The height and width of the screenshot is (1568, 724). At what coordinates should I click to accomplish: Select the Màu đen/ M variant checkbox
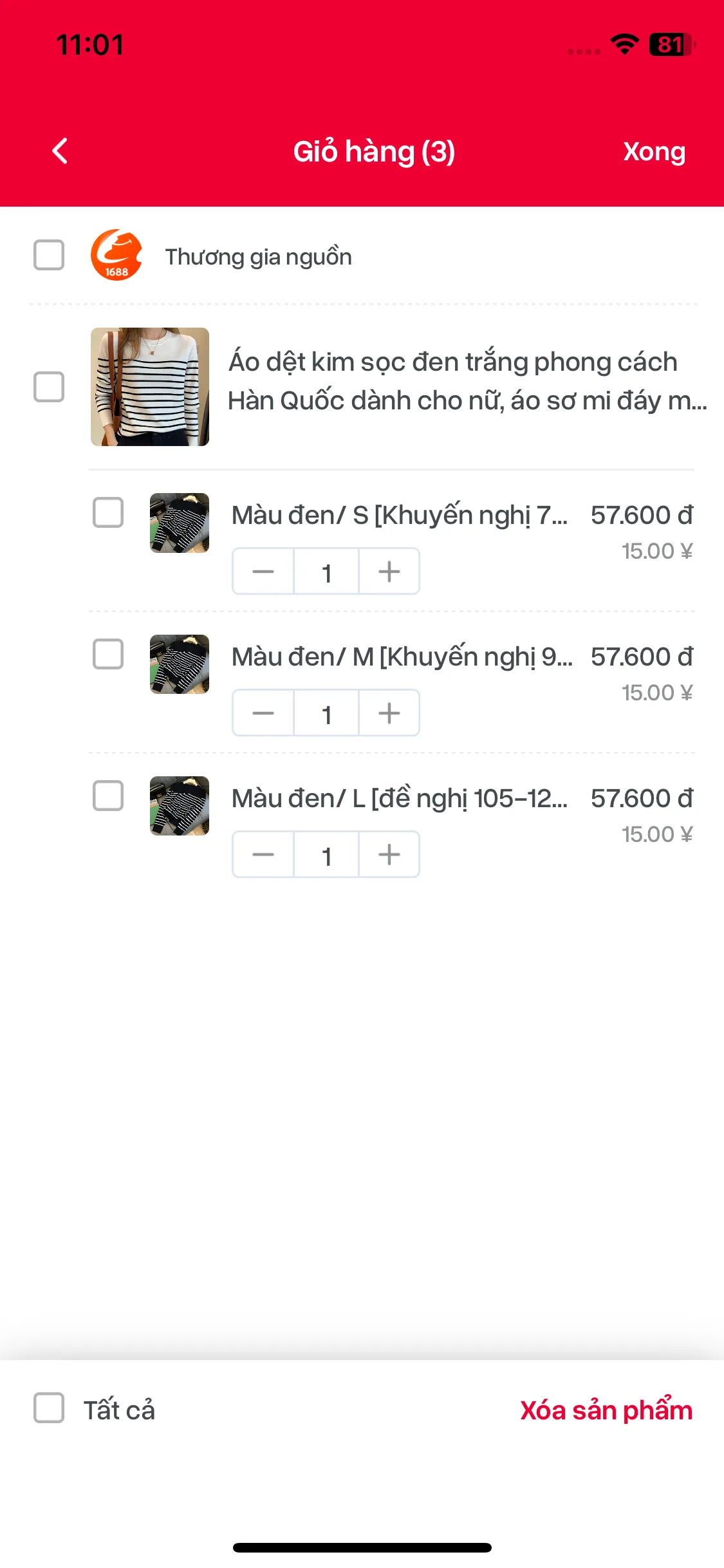[x=108, y=654]
